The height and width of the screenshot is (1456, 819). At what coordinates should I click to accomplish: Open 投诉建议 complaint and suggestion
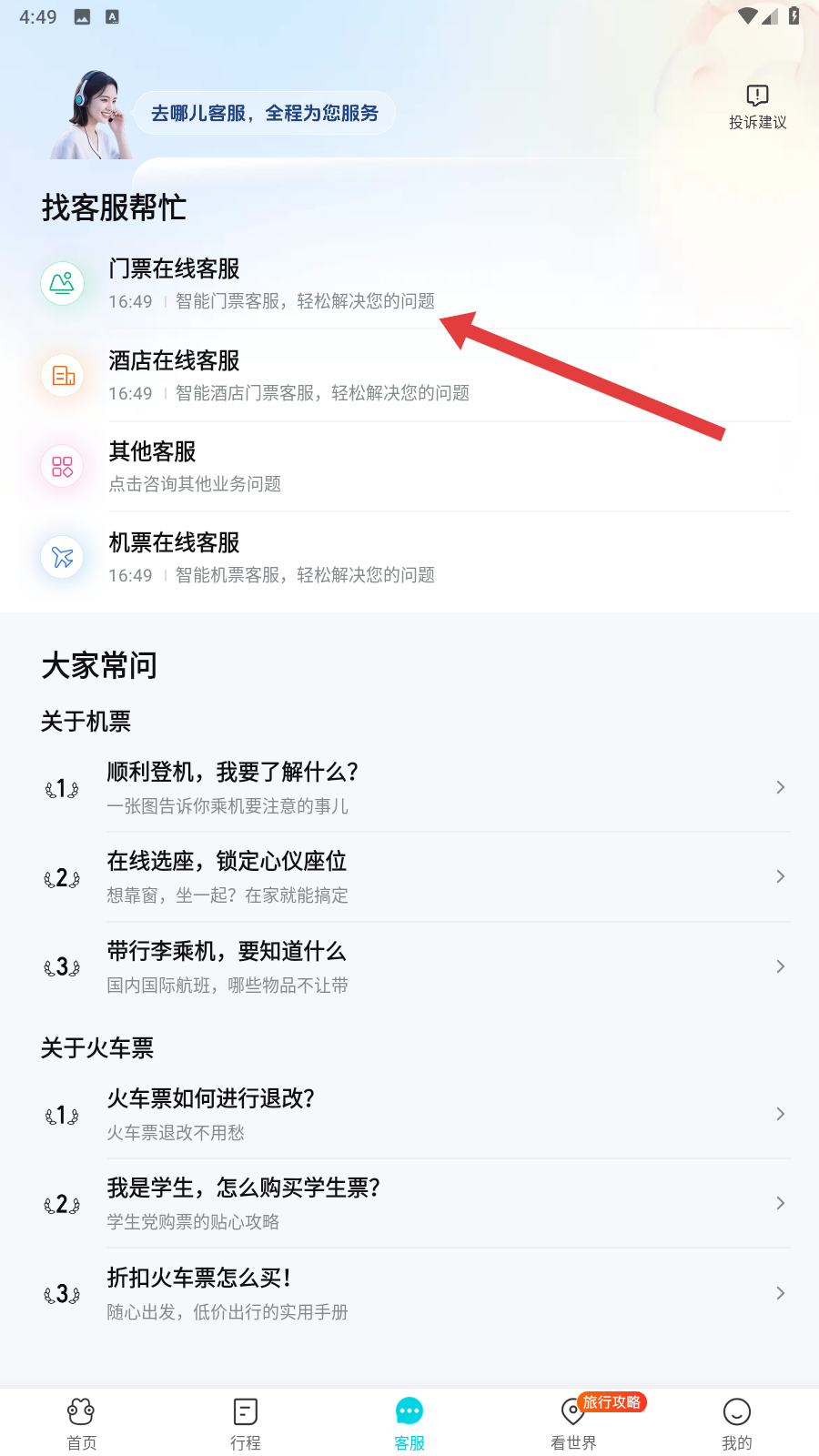[757, 107]
